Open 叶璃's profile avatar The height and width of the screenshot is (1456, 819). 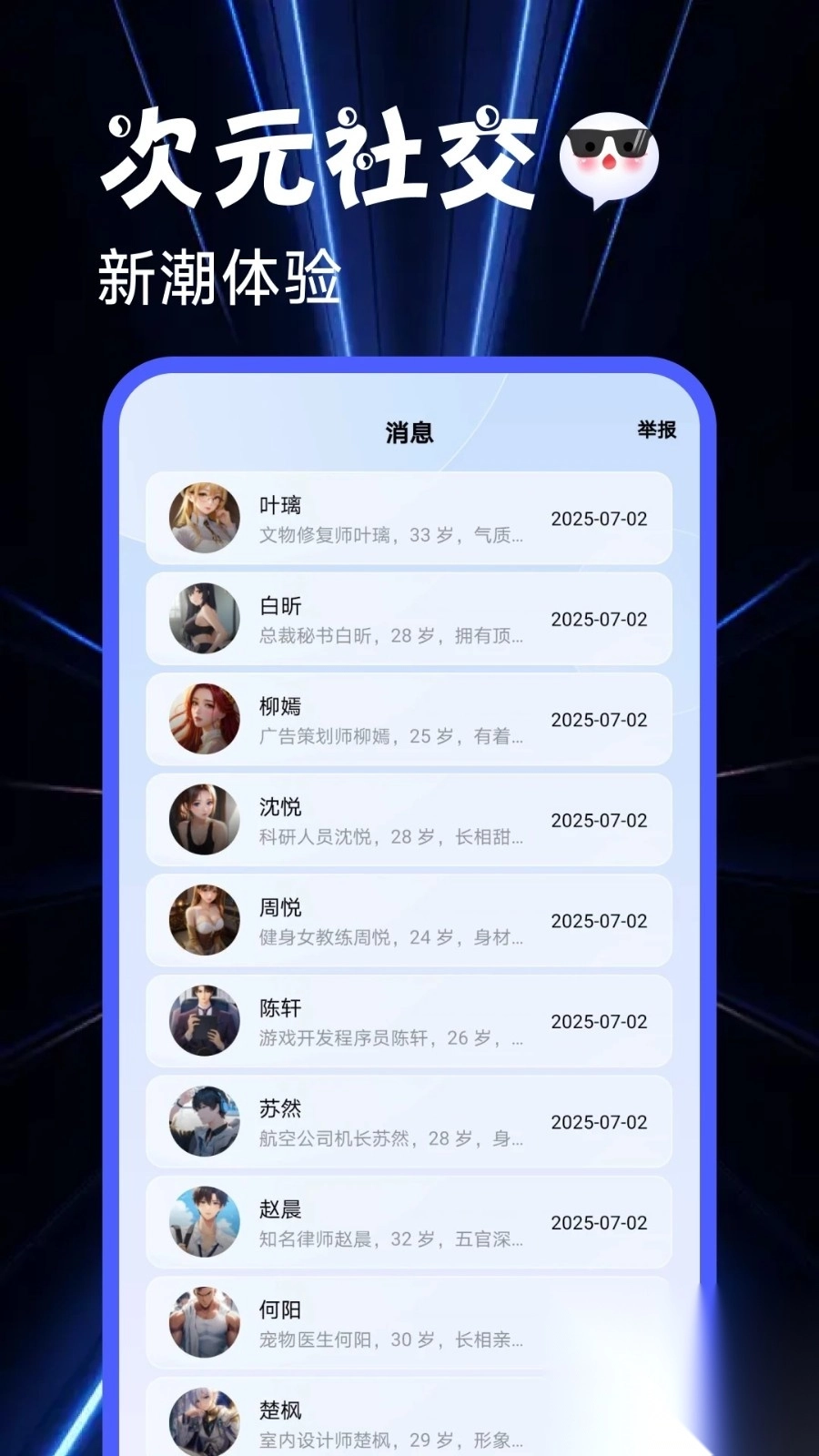point(204,519)
